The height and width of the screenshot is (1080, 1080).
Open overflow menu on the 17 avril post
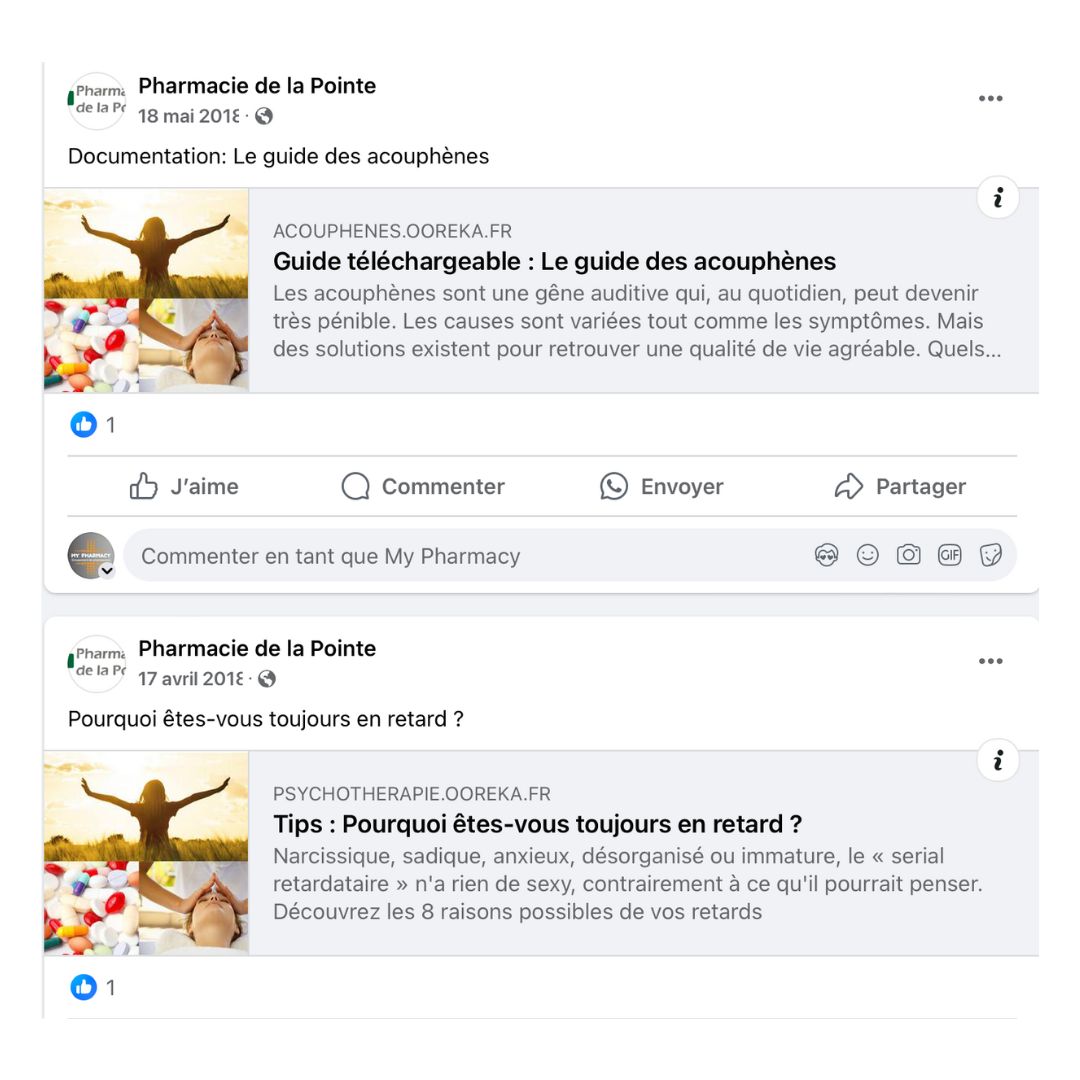coord(990,662)
